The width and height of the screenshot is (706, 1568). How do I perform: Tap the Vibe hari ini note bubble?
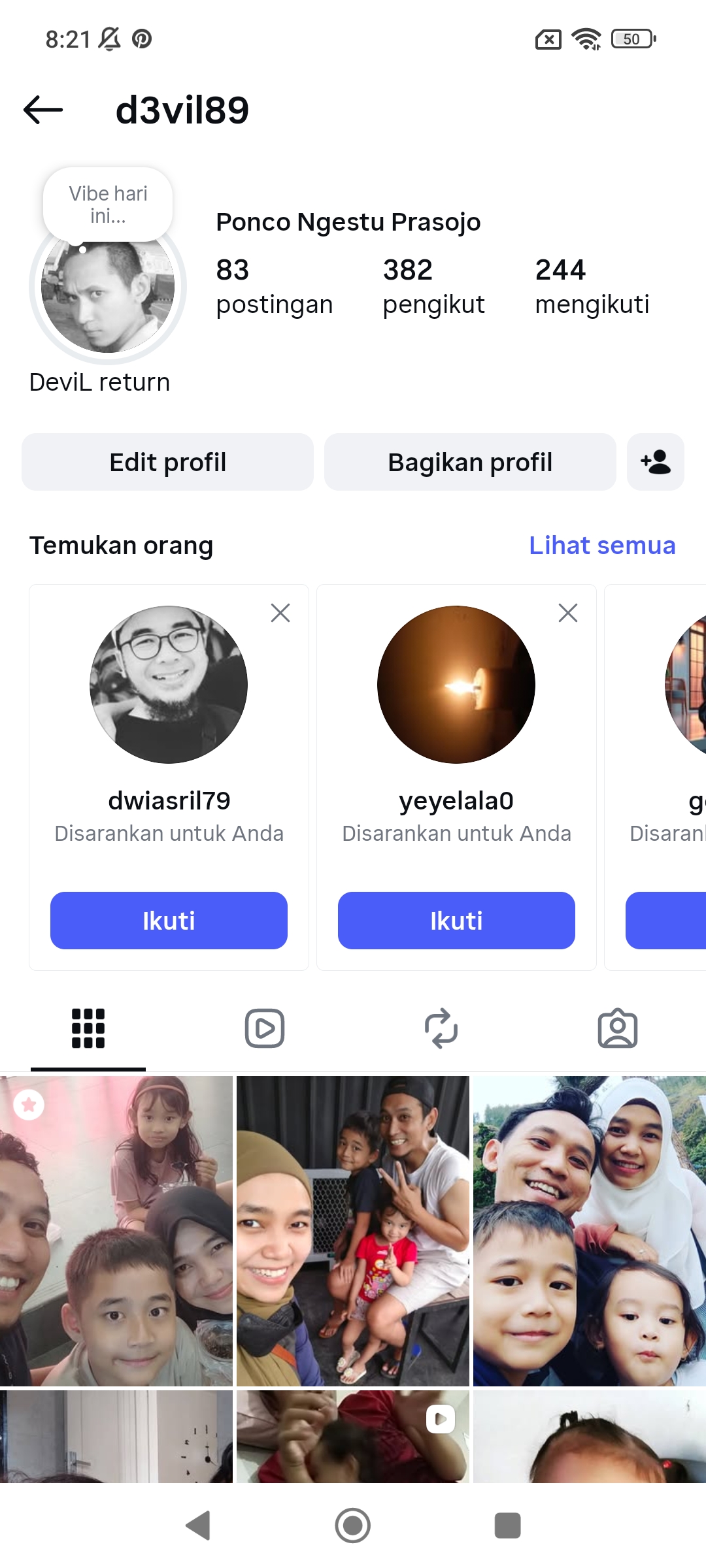click(x=108, y=204)
